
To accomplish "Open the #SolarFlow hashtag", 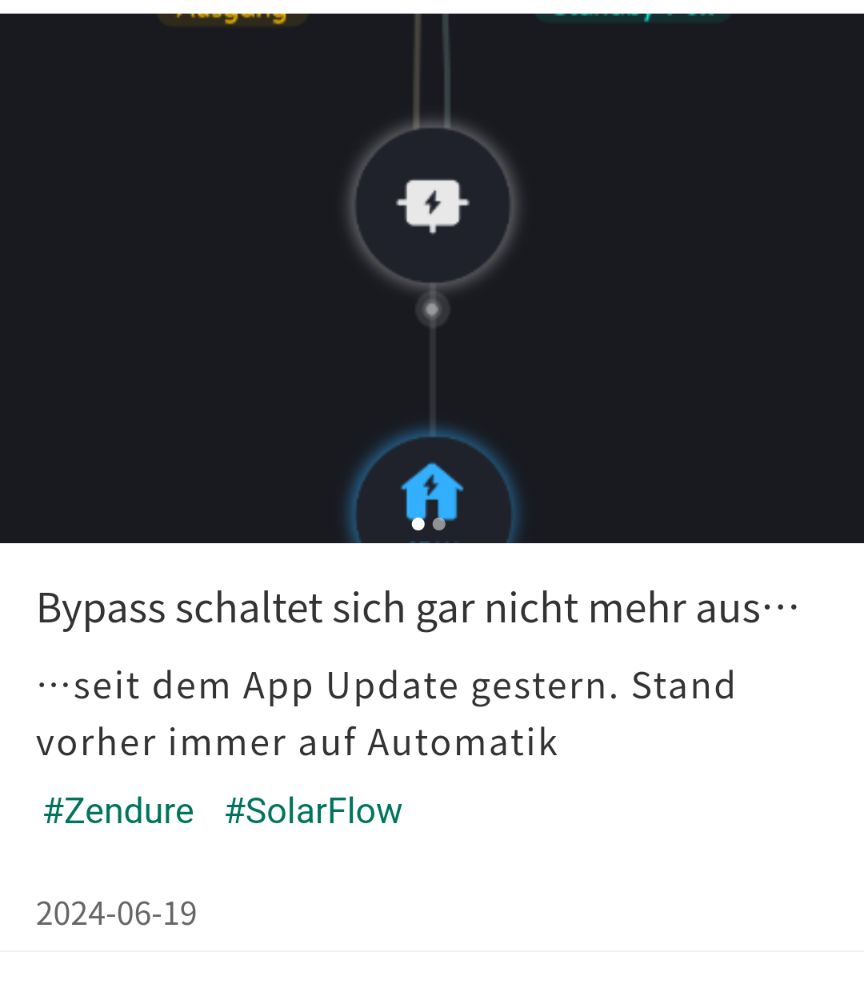I will point(313,811).
